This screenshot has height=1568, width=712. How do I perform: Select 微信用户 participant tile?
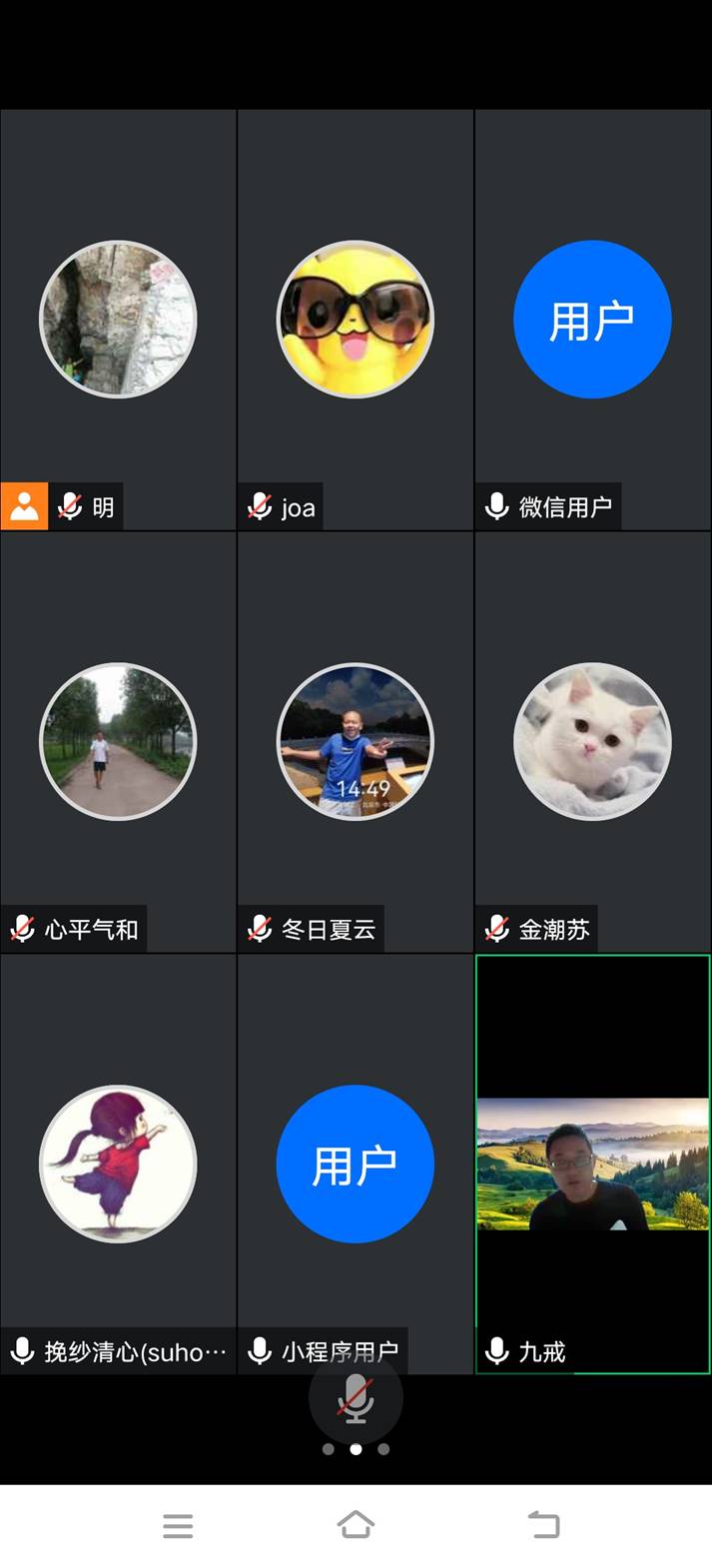coord(592,320)
